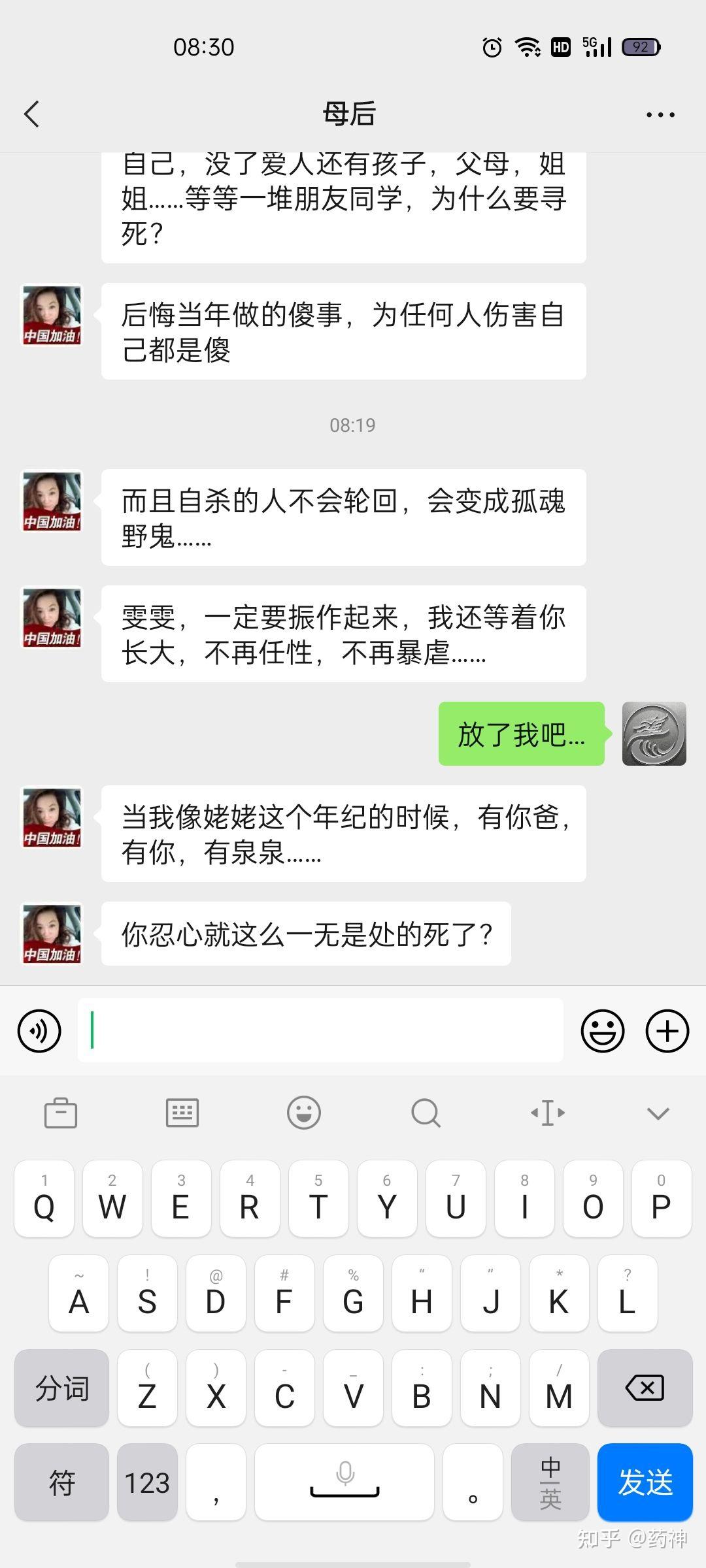
Task: Open the chat's three-dot menu
Action: pos(660,114)
